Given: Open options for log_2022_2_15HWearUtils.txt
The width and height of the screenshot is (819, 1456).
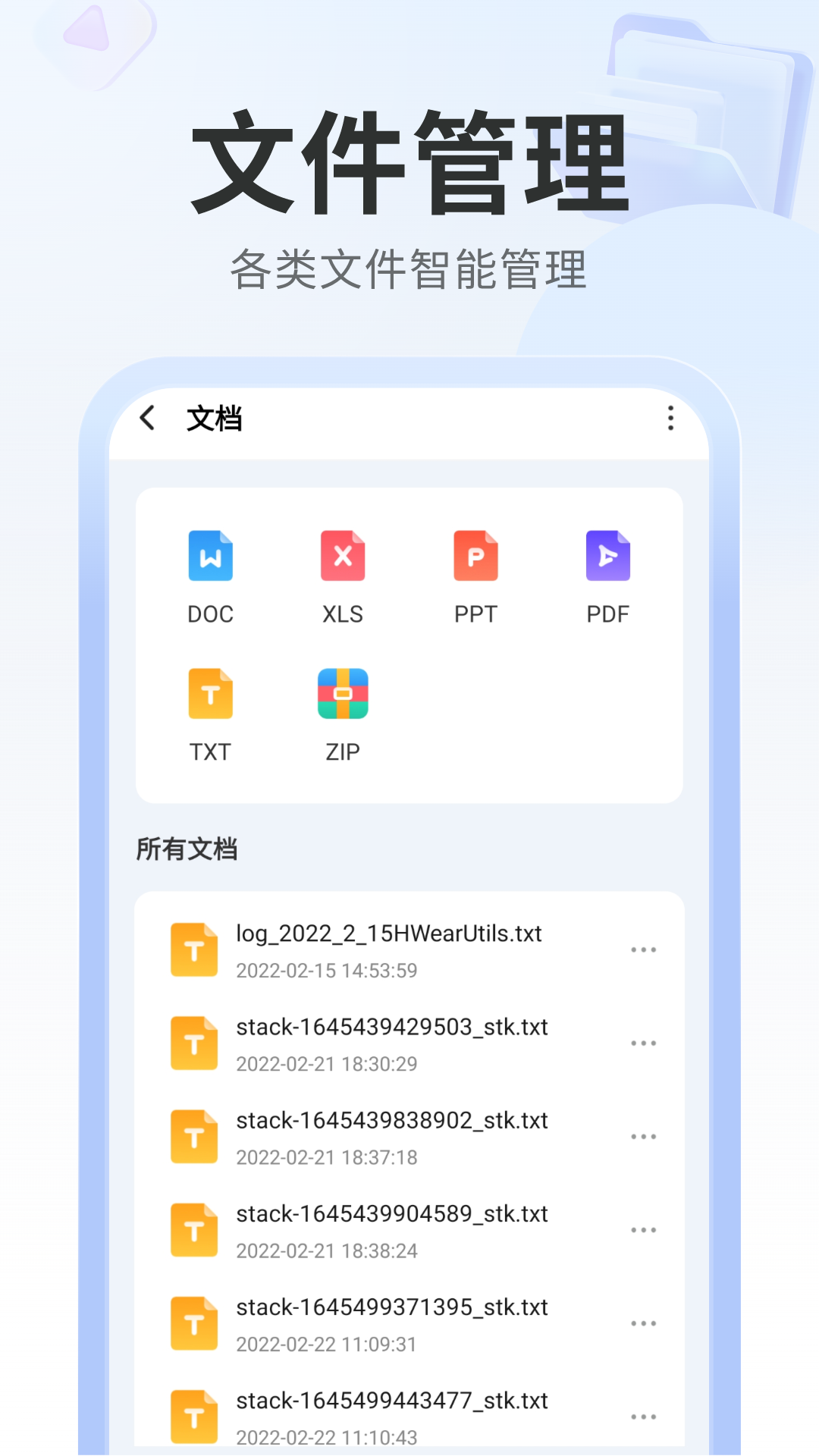Looking at the screenshot, I should 644,949.
